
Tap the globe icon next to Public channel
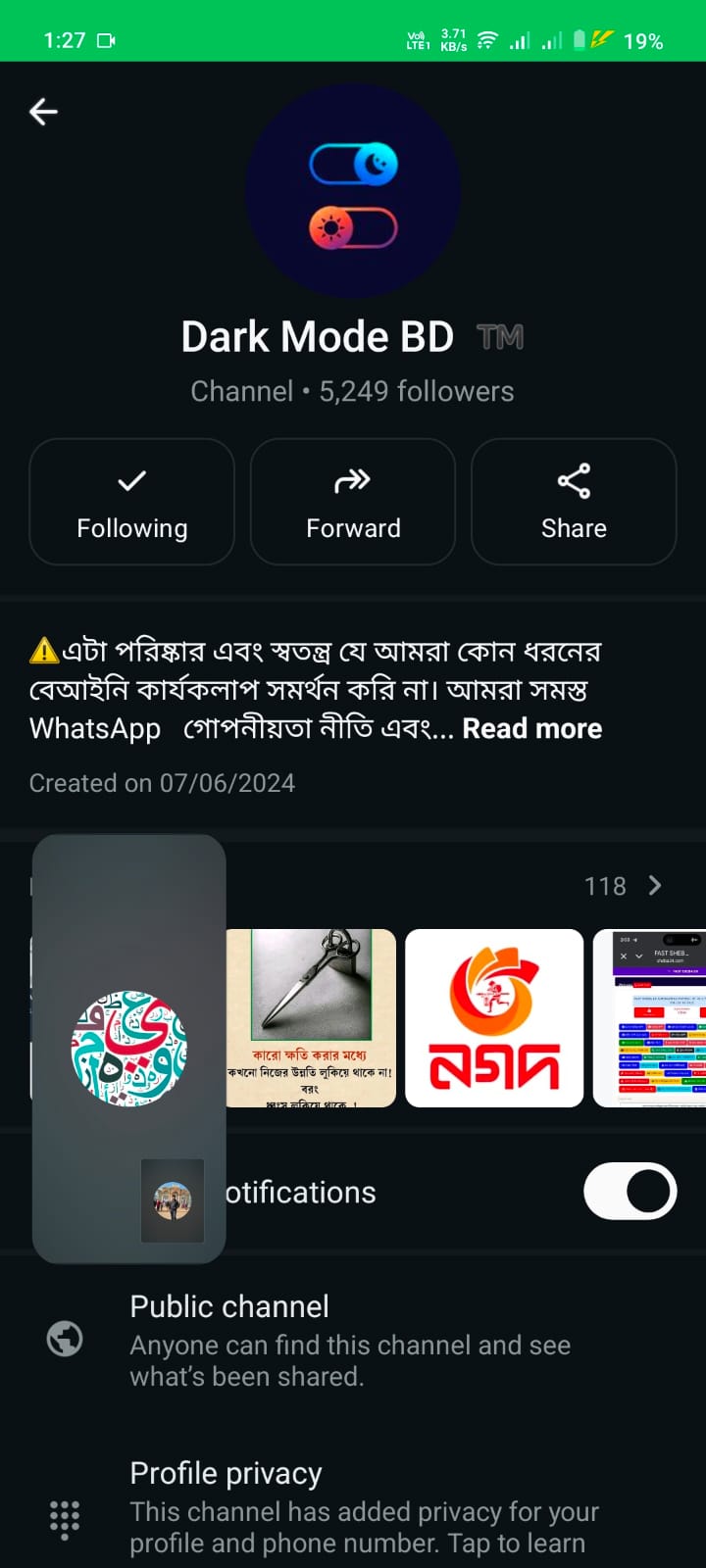[x=64, y=1339]
